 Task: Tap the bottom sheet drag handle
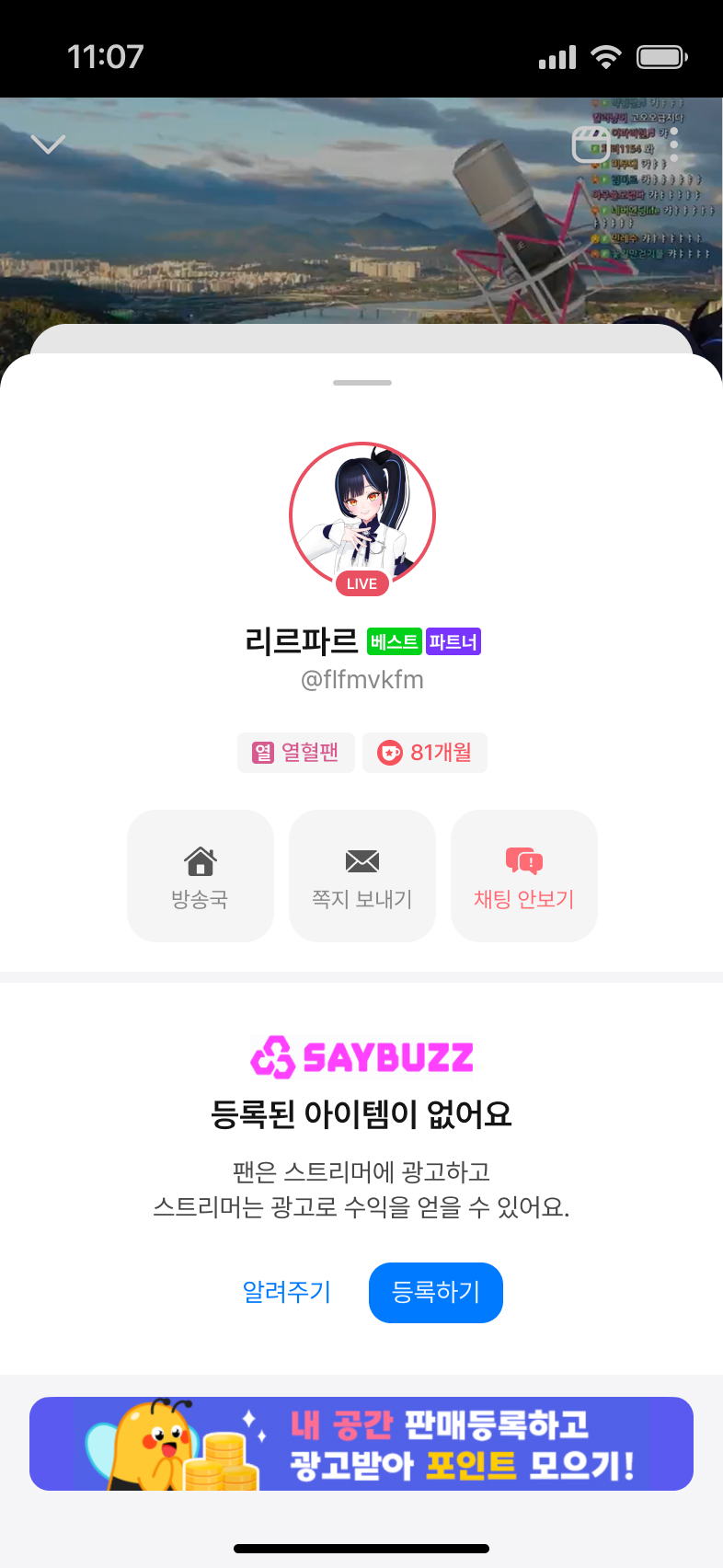coord(362,382)
